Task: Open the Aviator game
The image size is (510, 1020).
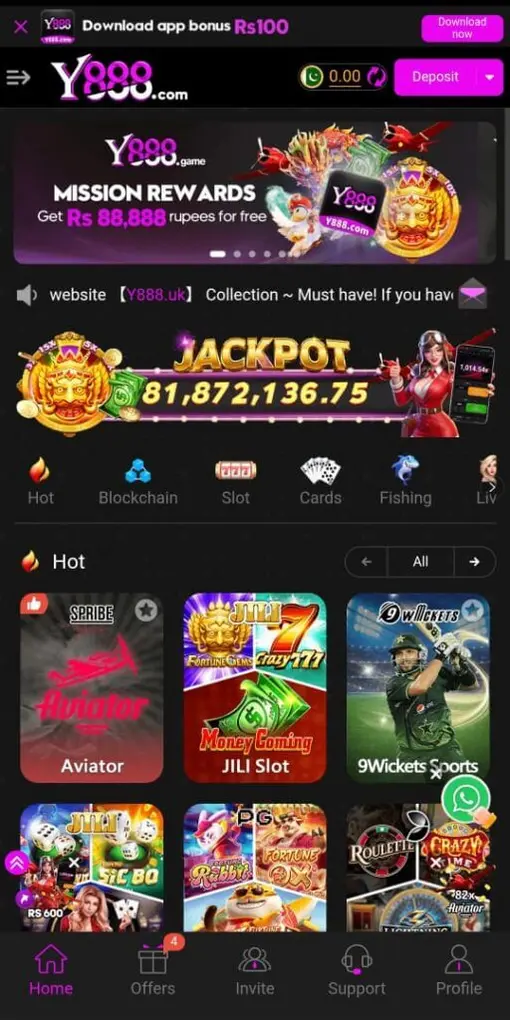Action: pyautogui.click(x=92, y=687)
